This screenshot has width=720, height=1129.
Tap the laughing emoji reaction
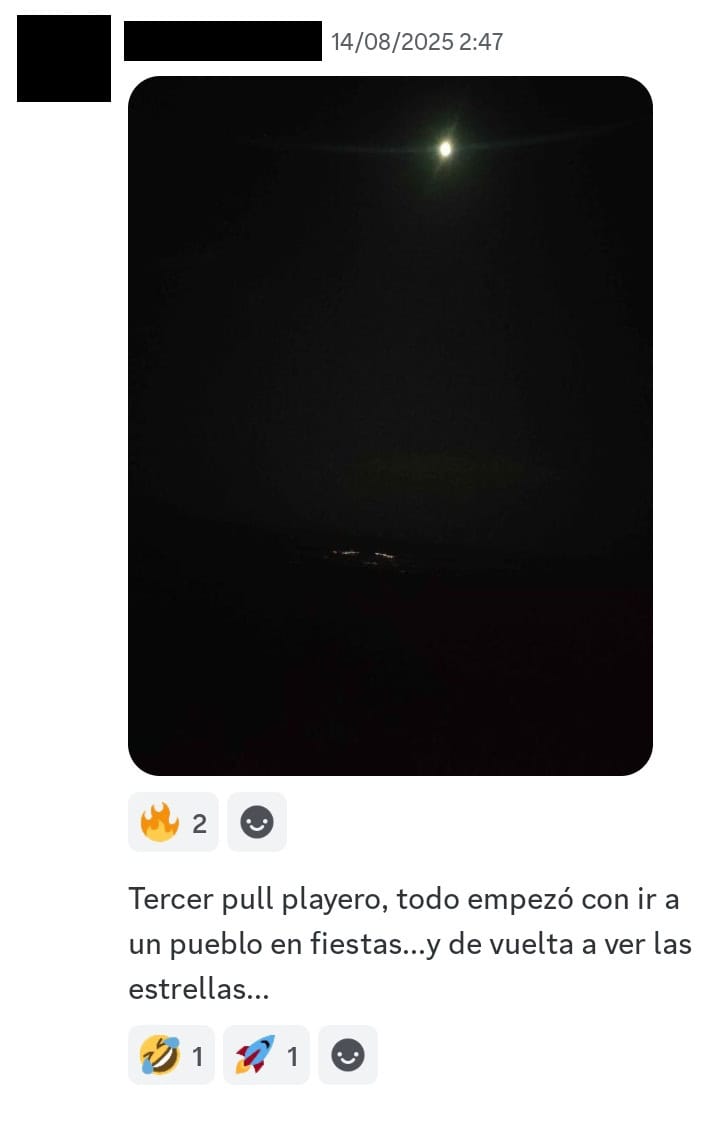[171, 1056]
